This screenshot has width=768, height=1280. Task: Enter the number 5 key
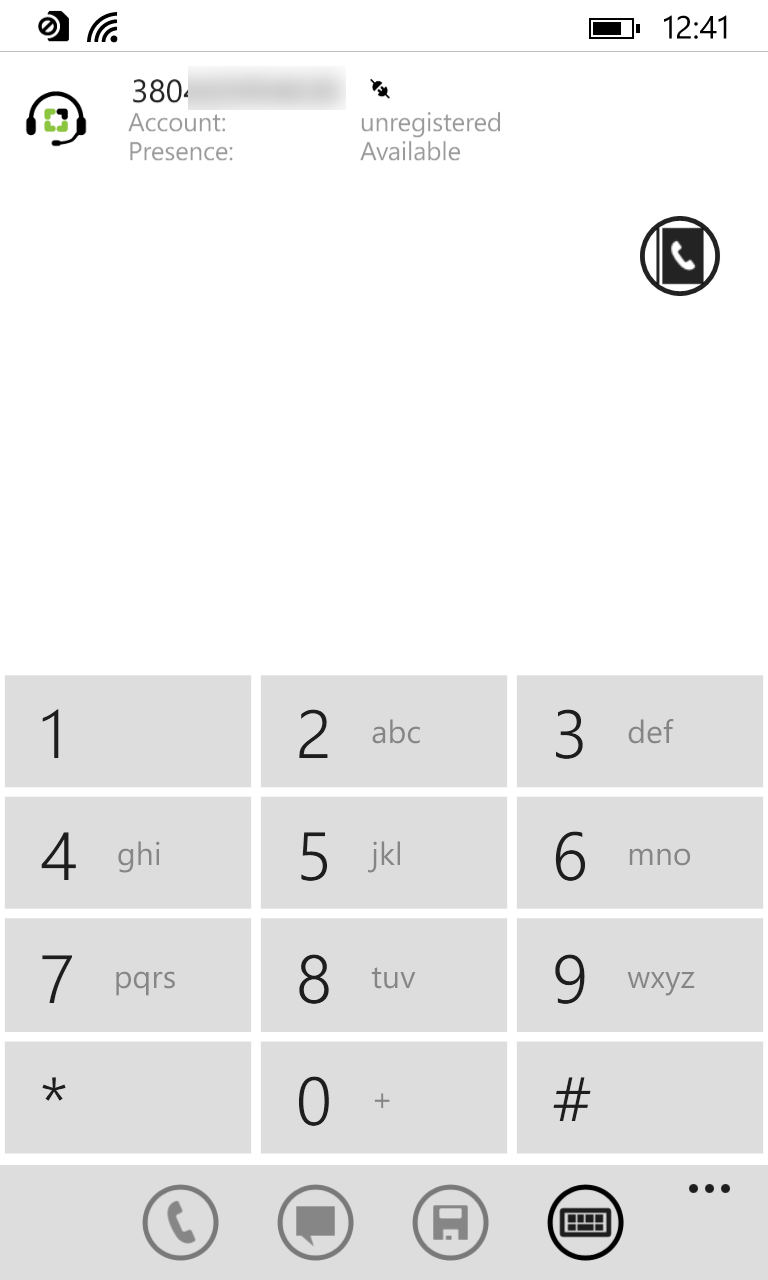click(x=384, y=853)
